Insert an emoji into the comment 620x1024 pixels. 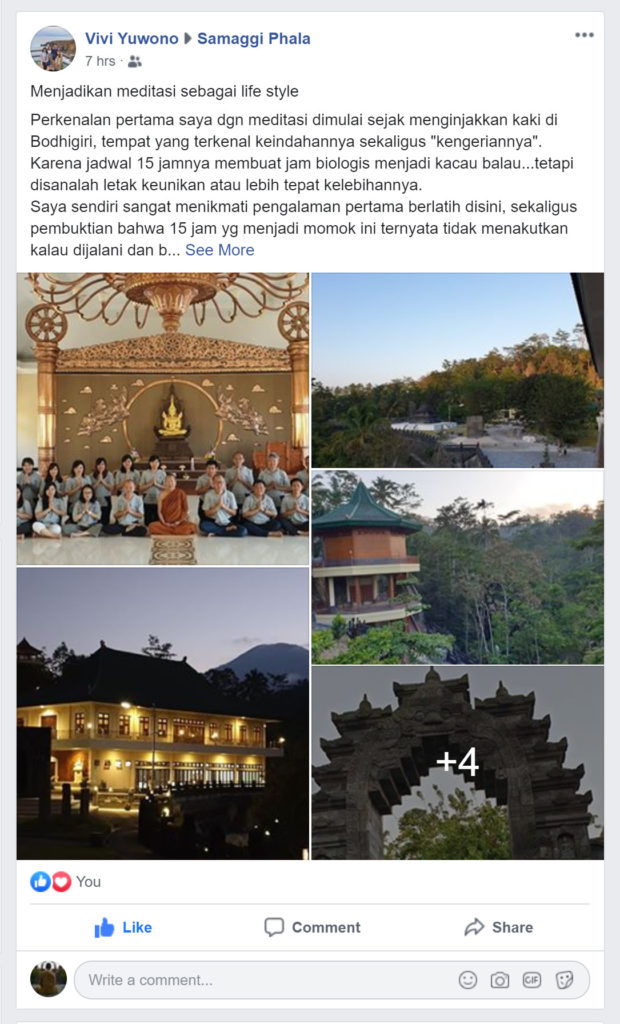[467, 980]
